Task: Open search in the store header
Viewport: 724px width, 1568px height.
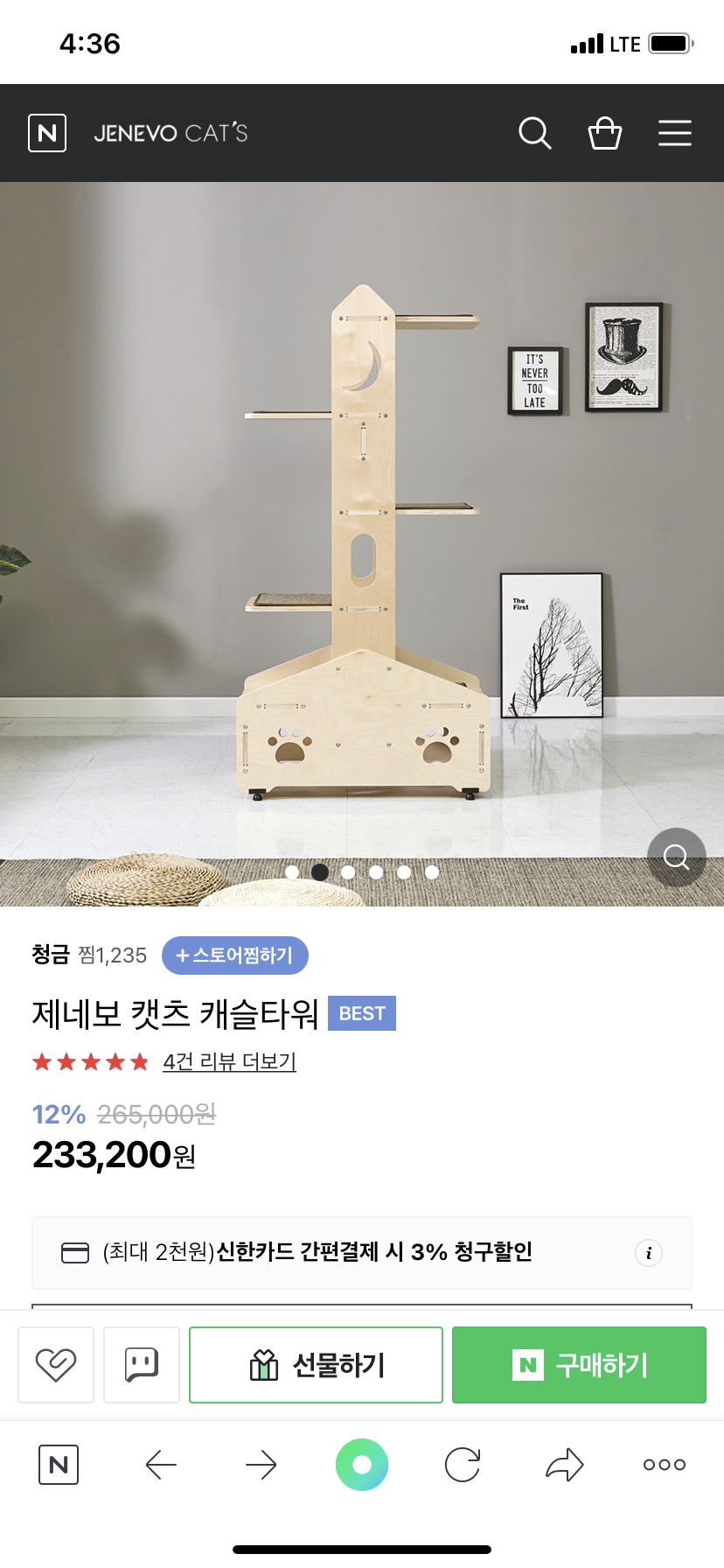Action: pyautogui.click(x=534, y=133)
